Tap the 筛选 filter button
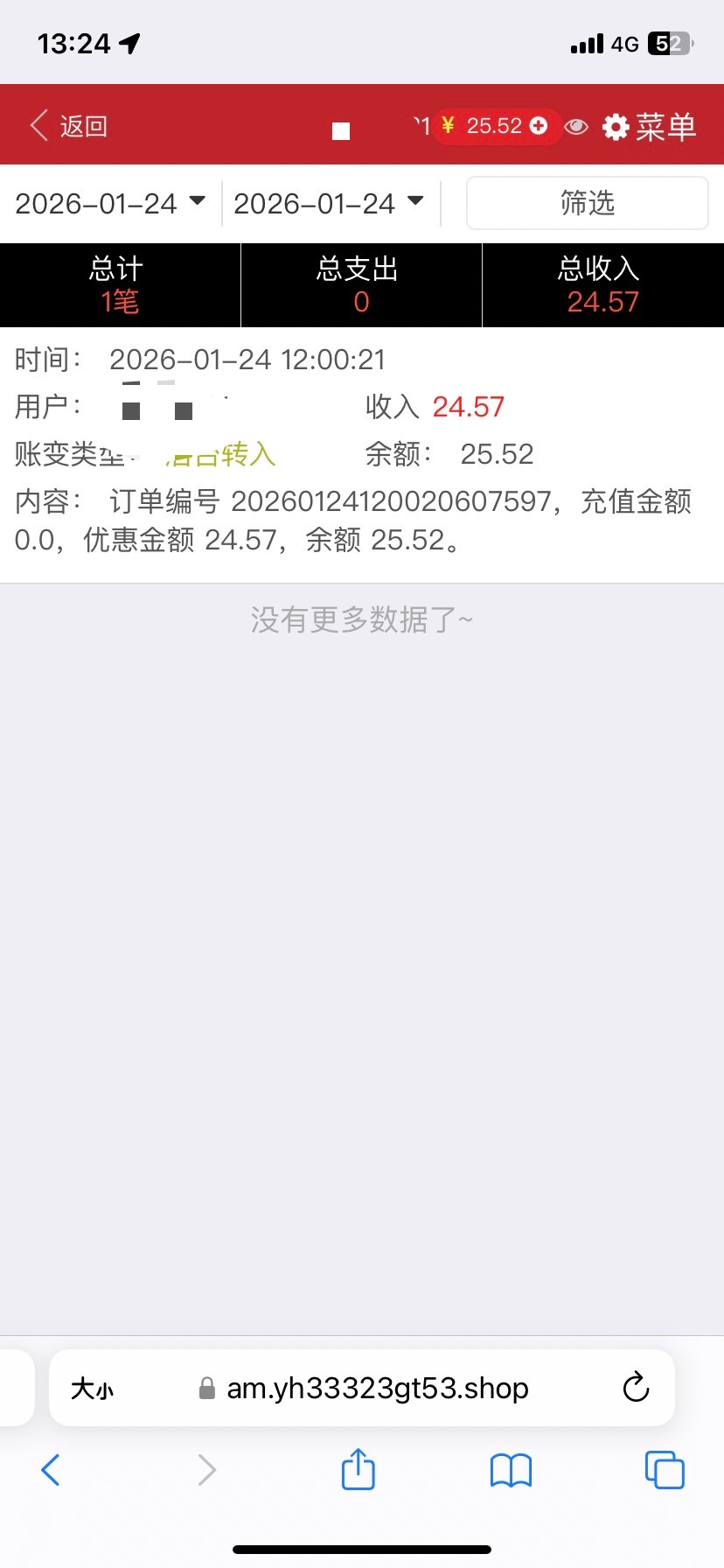The image size is (724, 1568). pos(587,204)
